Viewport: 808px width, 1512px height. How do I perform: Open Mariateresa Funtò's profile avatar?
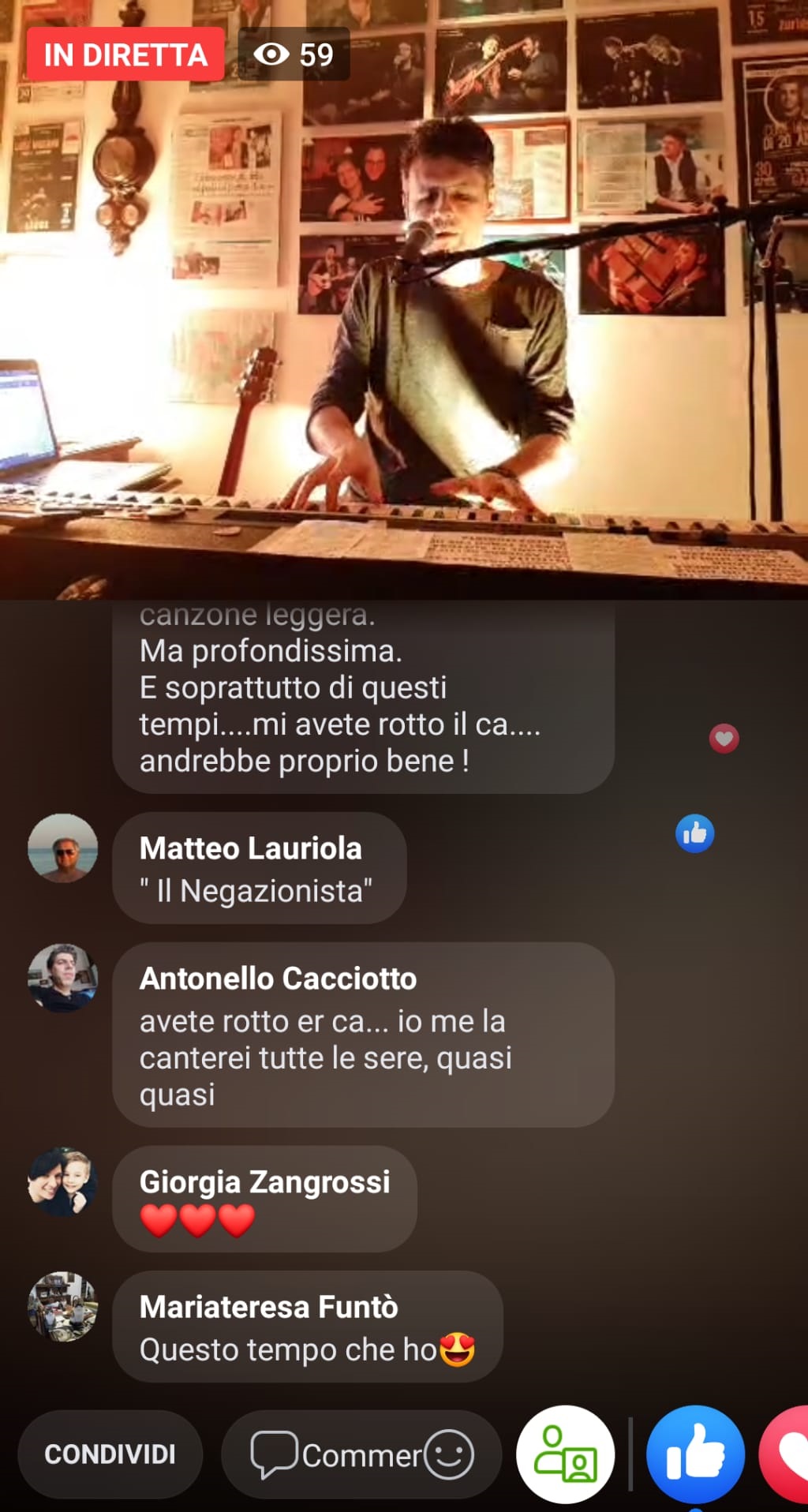click(x=62, y=1306)
